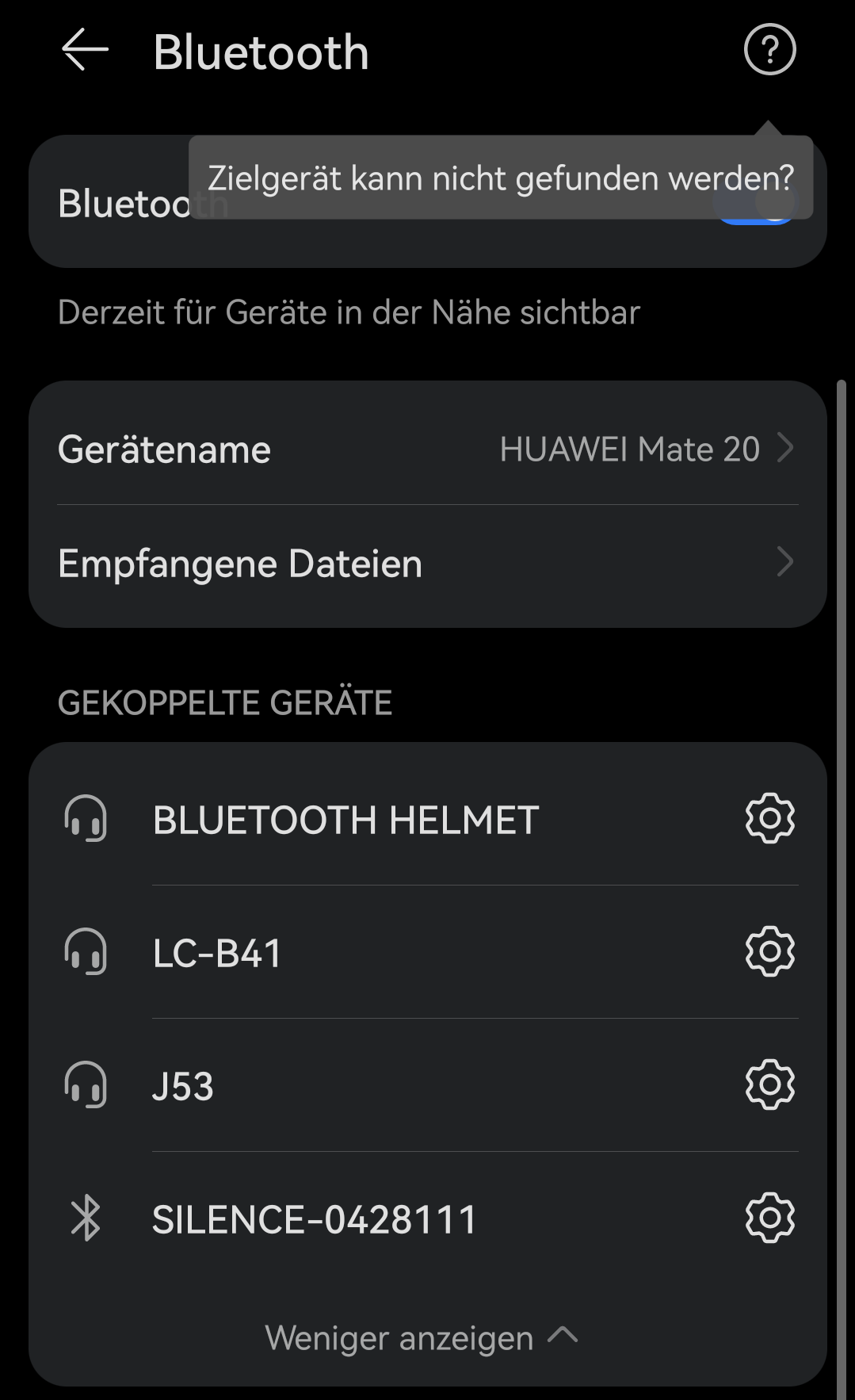Open the help question mark icon
Screen dimensions: 855x1400
click(x=769, y=50)
